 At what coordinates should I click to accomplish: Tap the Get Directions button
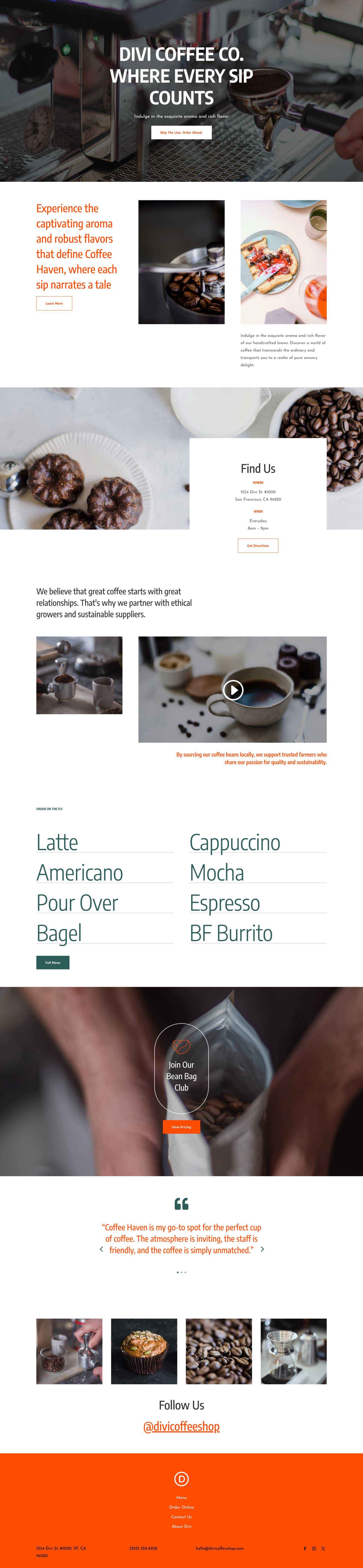tap(258, 545)
